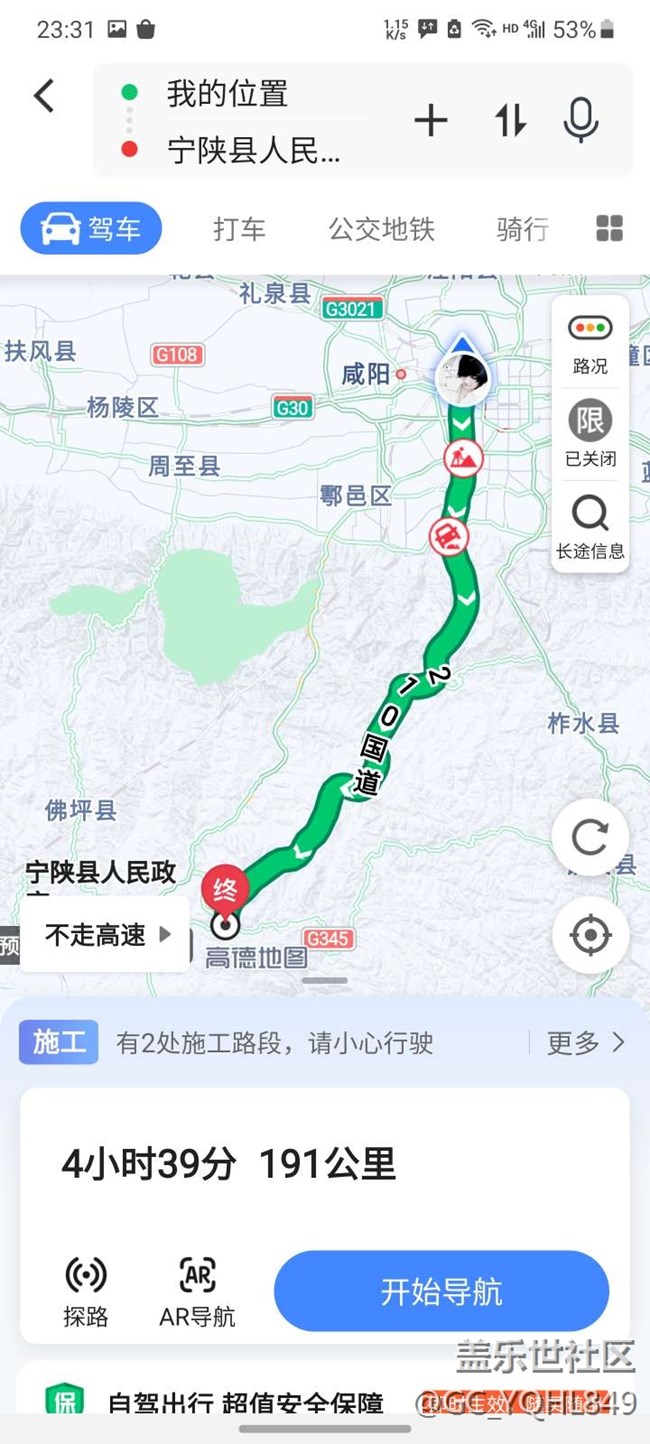Switch to the 骑行 tab
650x1444 pixels.
pos(522,229)
